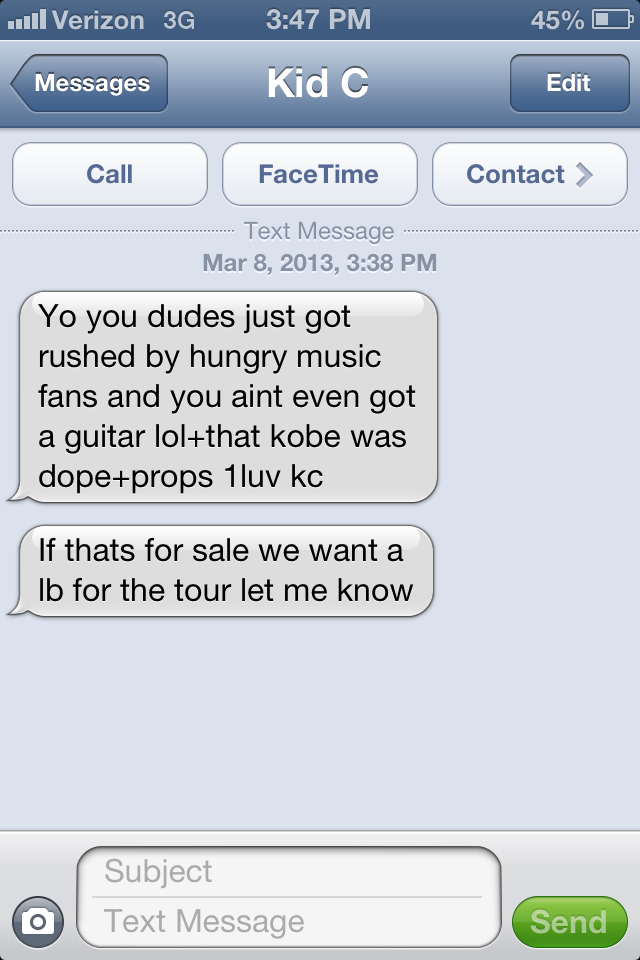Open the camera attachment icon

[x=38, y=921]
